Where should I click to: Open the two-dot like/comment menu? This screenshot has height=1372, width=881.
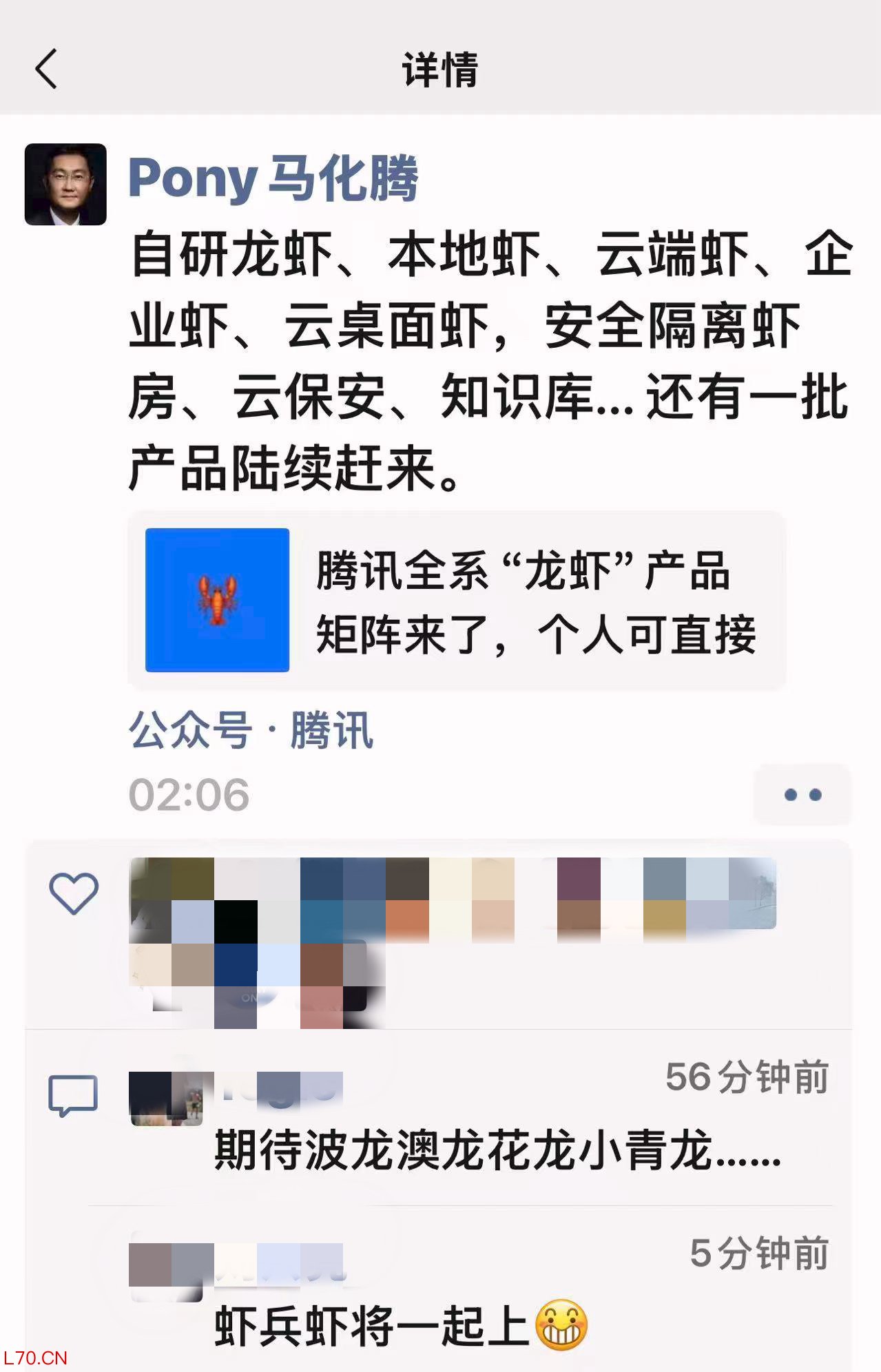(802, 795)
